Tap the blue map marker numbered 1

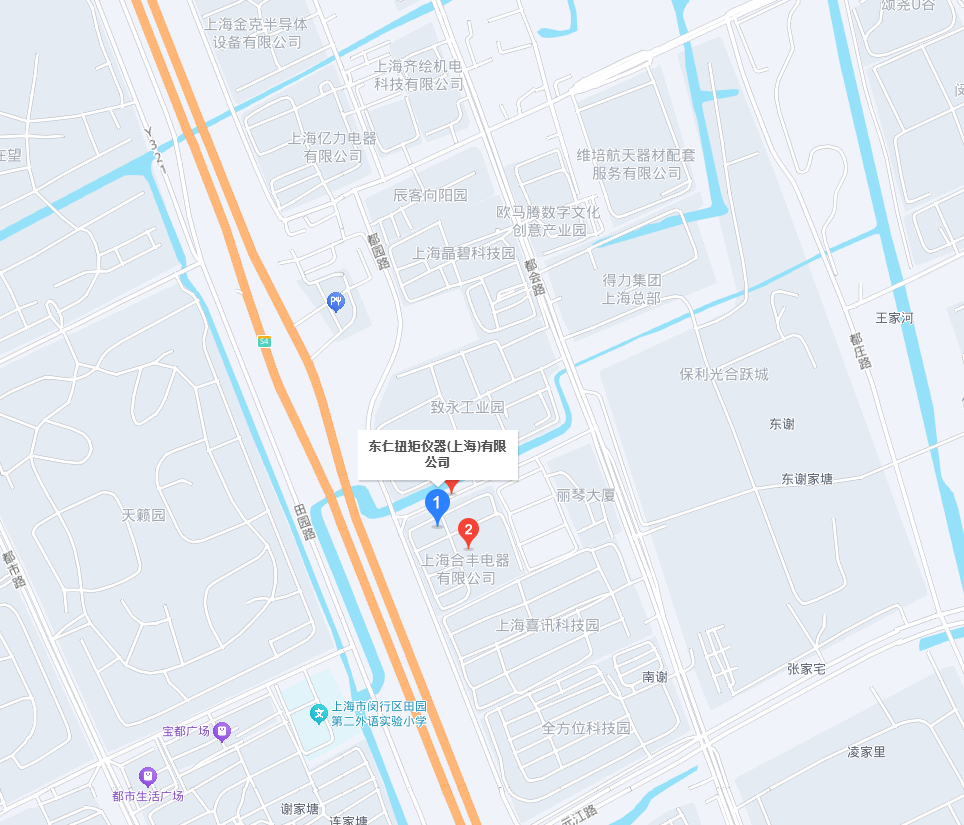437,503
